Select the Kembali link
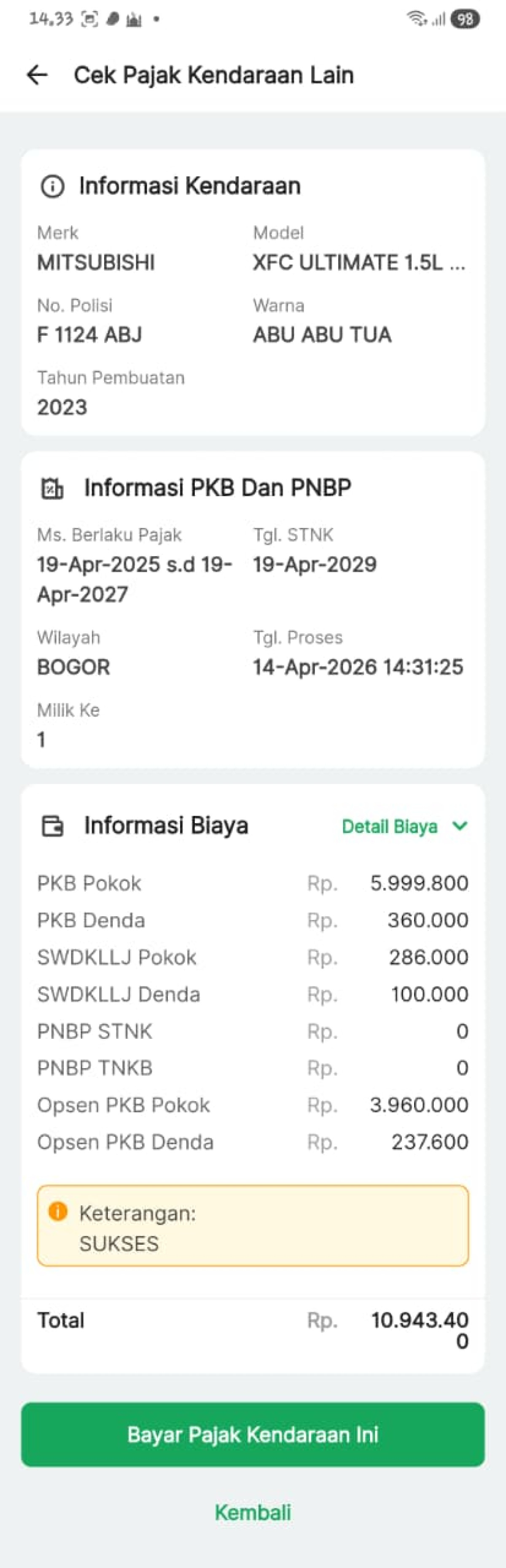The width and height of the screenshot is (506, 1568). [253, 1512]
